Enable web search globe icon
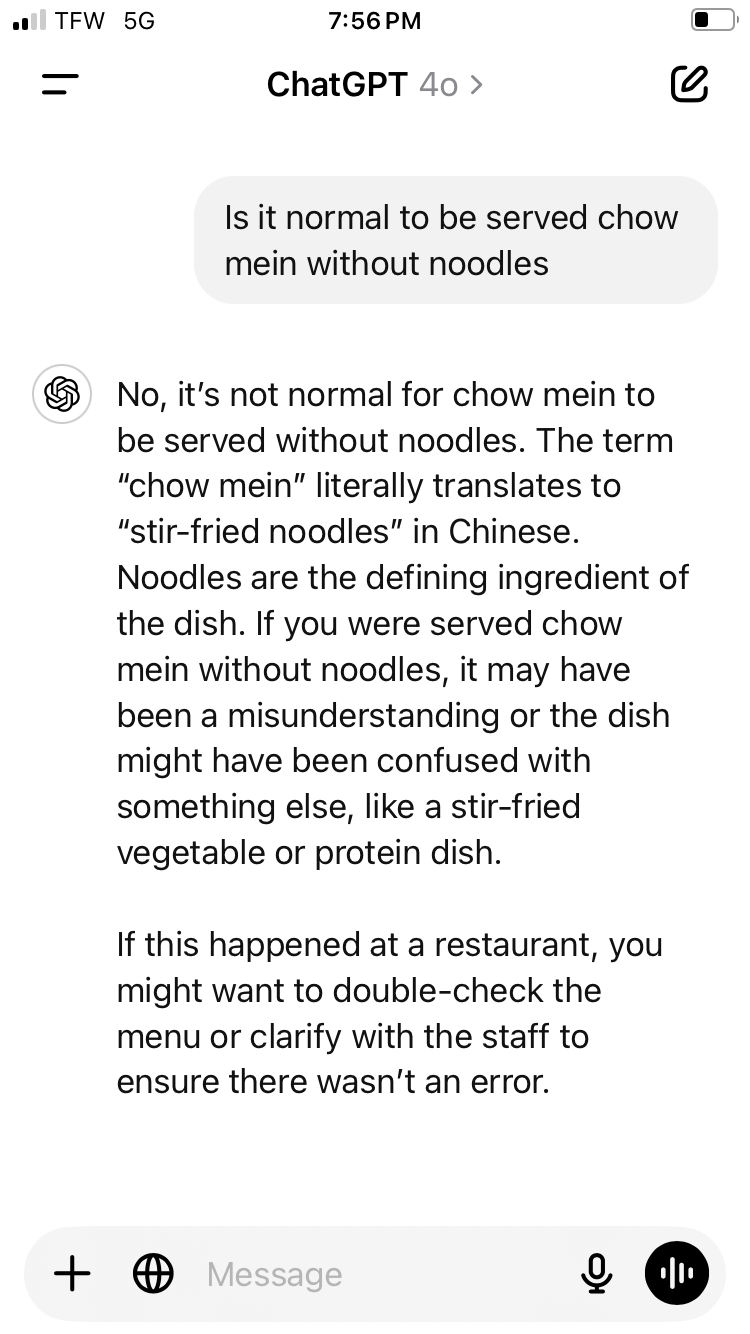The image size is (750, 1334). pos(153,1274)
